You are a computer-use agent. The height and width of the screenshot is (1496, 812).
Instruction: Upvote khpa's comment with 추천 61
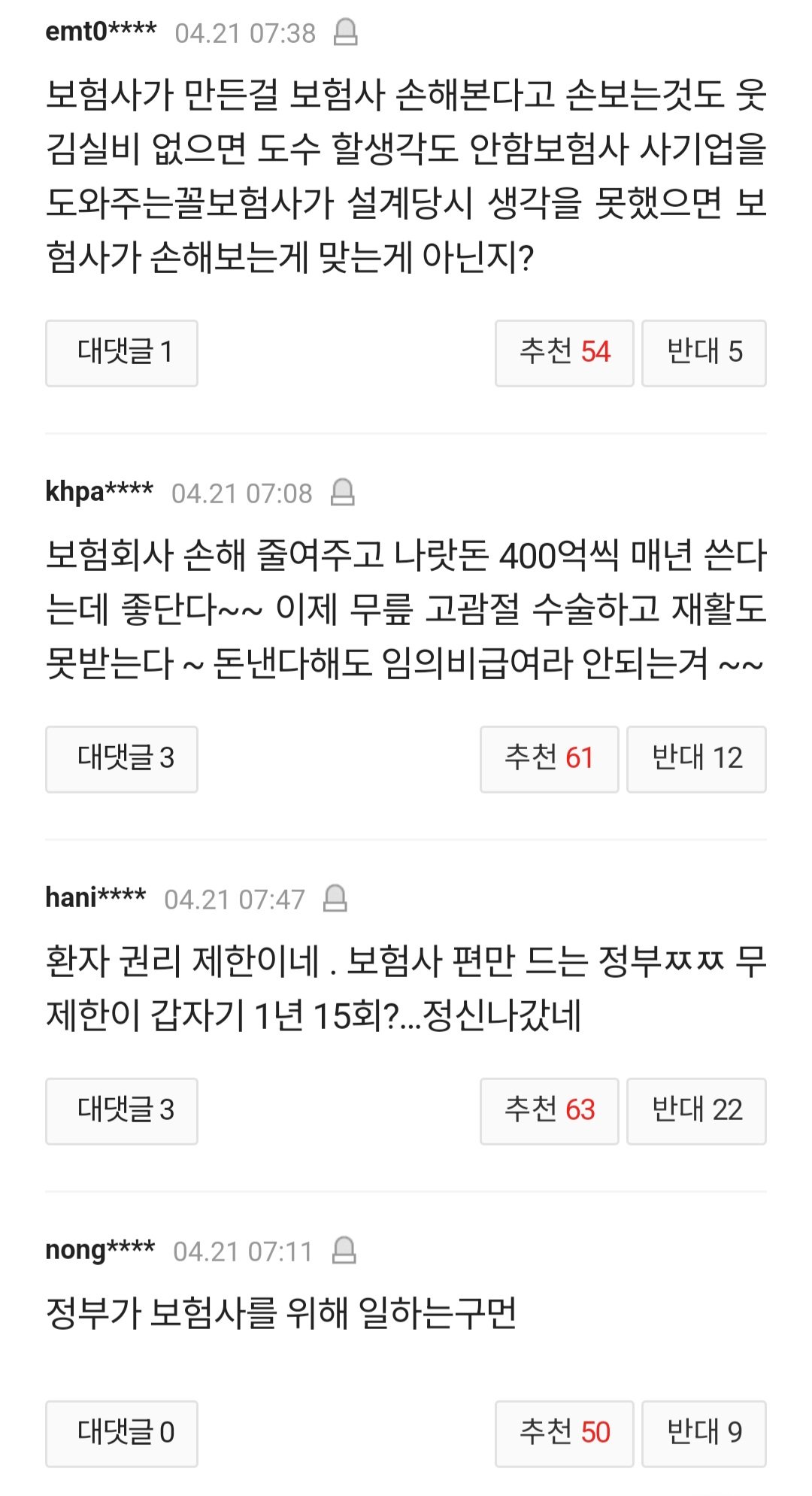549,759
